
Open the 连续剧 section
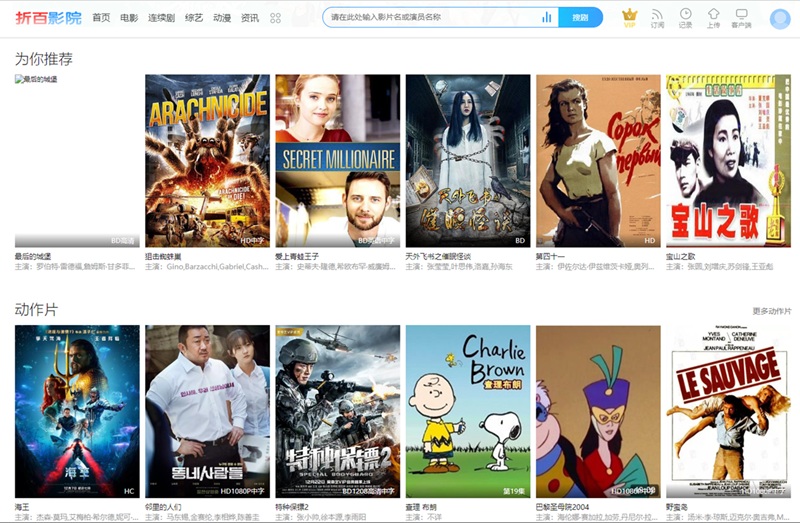tap(162, 18)
